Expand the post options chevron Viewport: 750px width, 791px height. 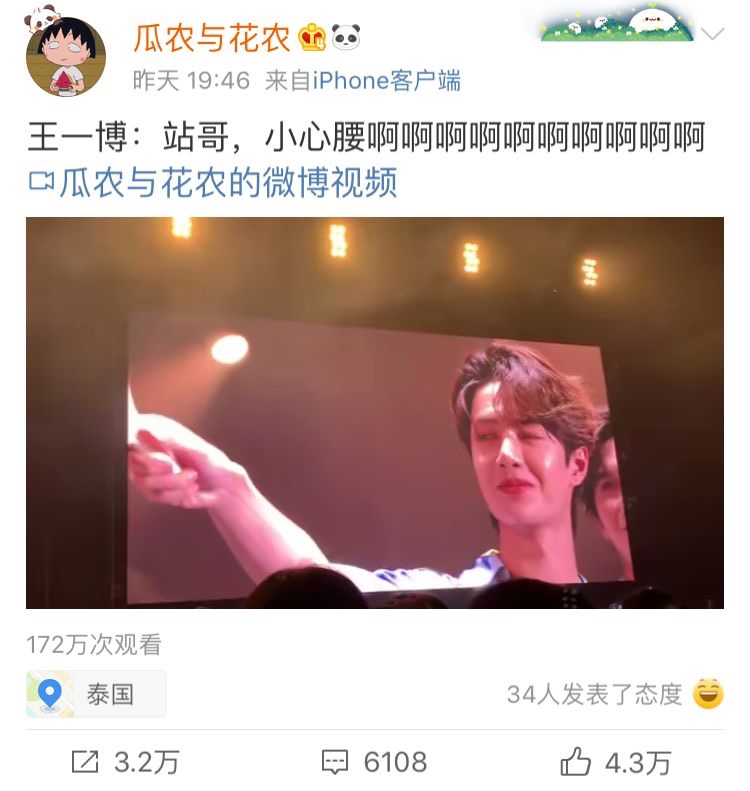click(712, 35)
